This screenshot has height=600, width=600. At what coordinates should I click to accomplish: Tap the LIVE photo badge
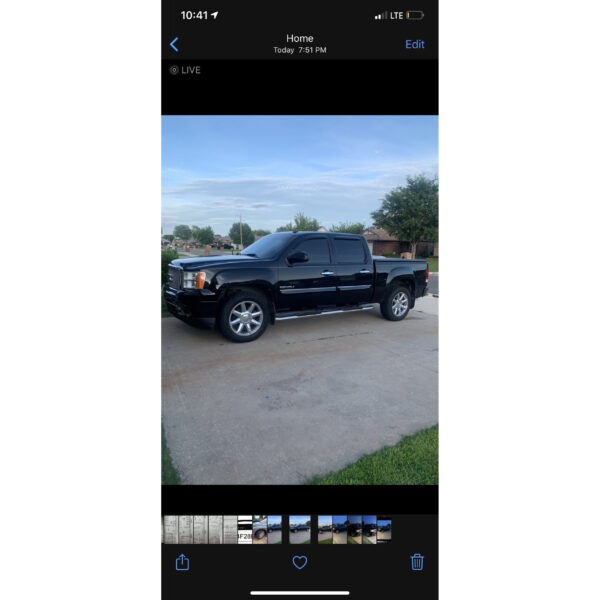pyautogui.click(x=185, y=70)
